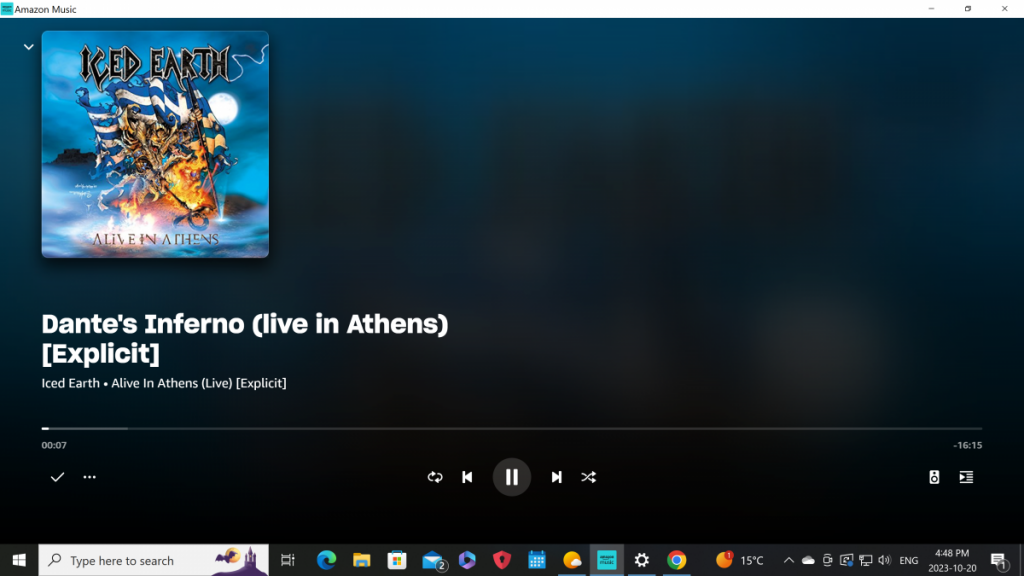Screen dimensions: 1024x576
Task: Open File Explorer from the taskbar
Action: click(x=361, y=560)
